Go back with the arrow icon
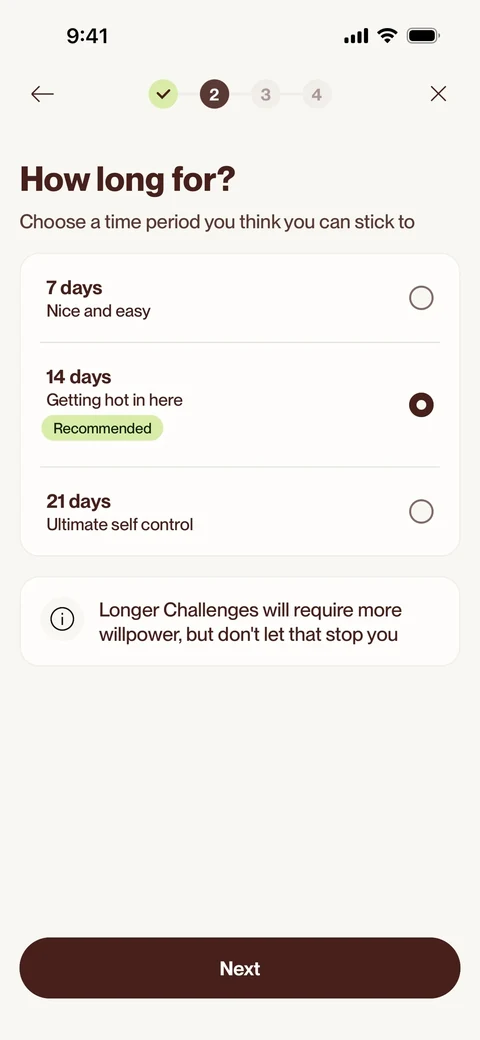The height and width of the screenshot is (1040, 480). coord(42,94)
